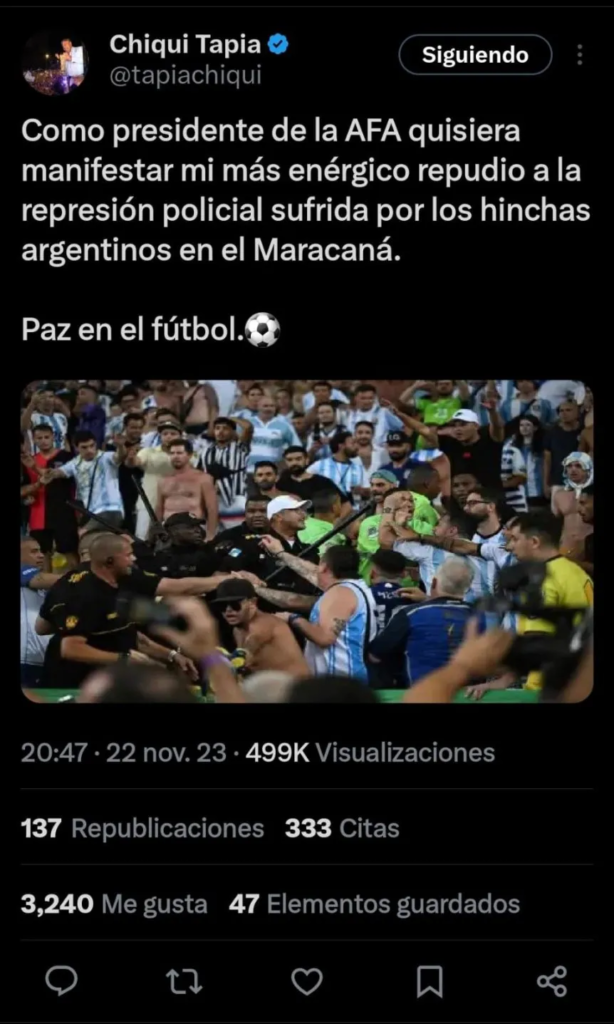View the 333 Citas list
This screenshot has width=614, height=1024.
(342, 828)
